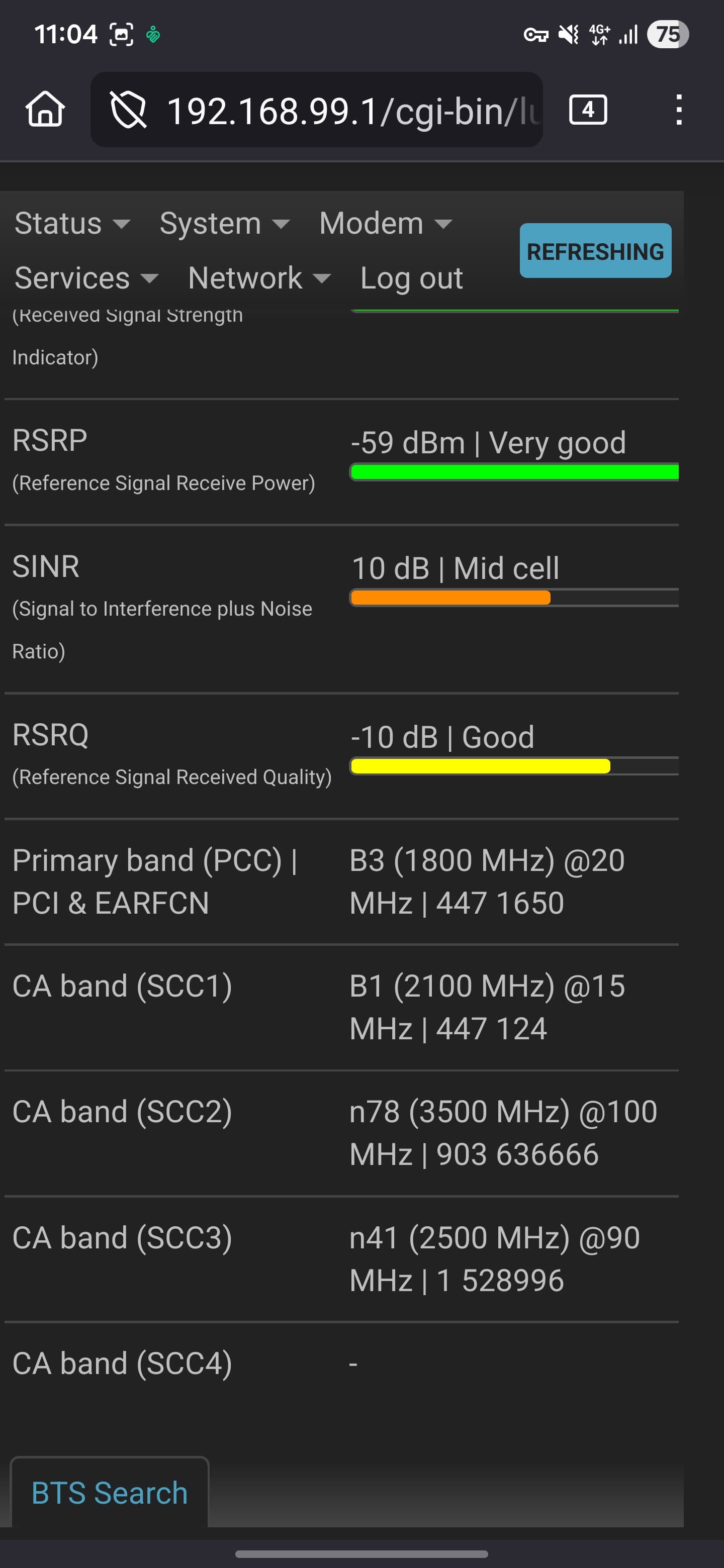This screenshot has width=724, height=1568.
Task: View site security shield info
Action: pos(128,110)
